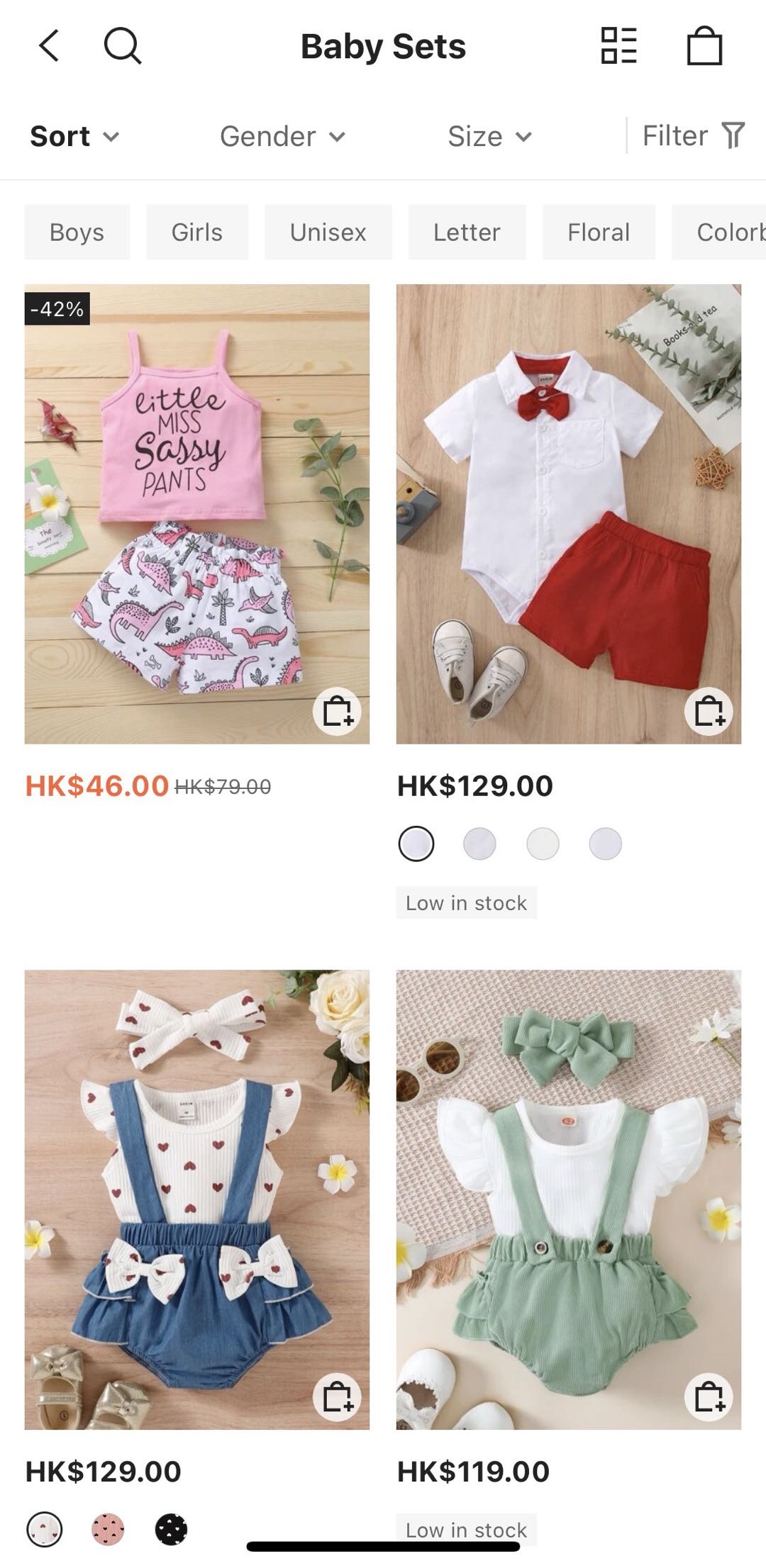Choose the black swatch for denim set
The height and width of the screenshot is (1568, 766).
click(171, 1529)
